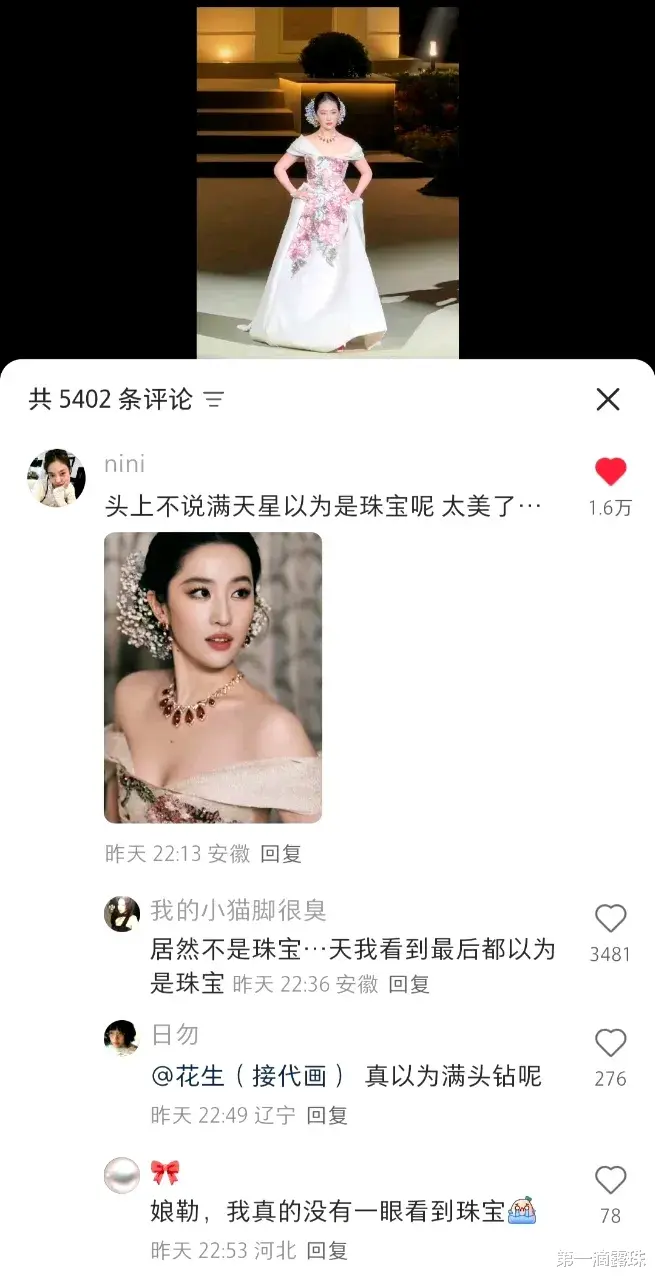Close the comments panel
Image resolution: width=655 pixels, height=1280 pixels.
pyautogui.click(x=608, y=400)
